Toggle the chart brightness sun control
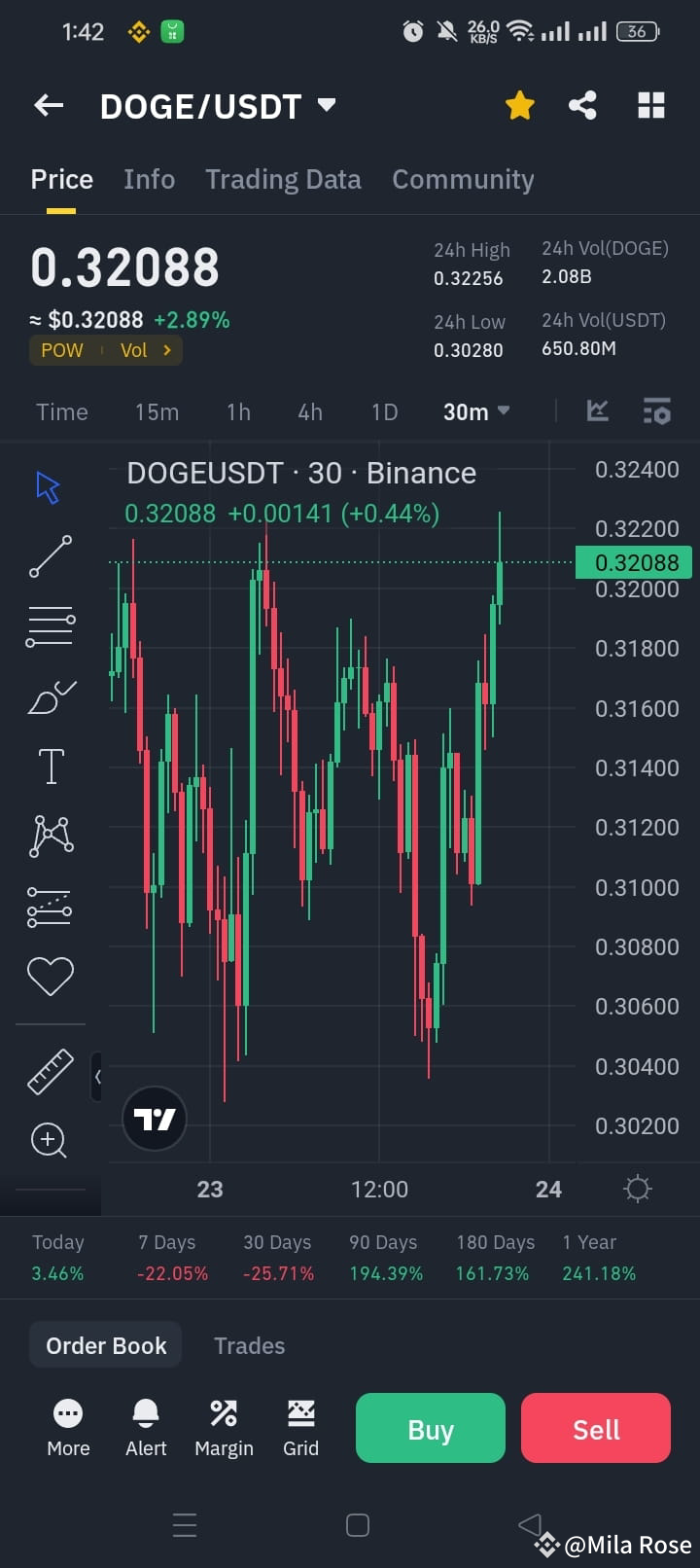The image size is (700, 1568). 637,1188
